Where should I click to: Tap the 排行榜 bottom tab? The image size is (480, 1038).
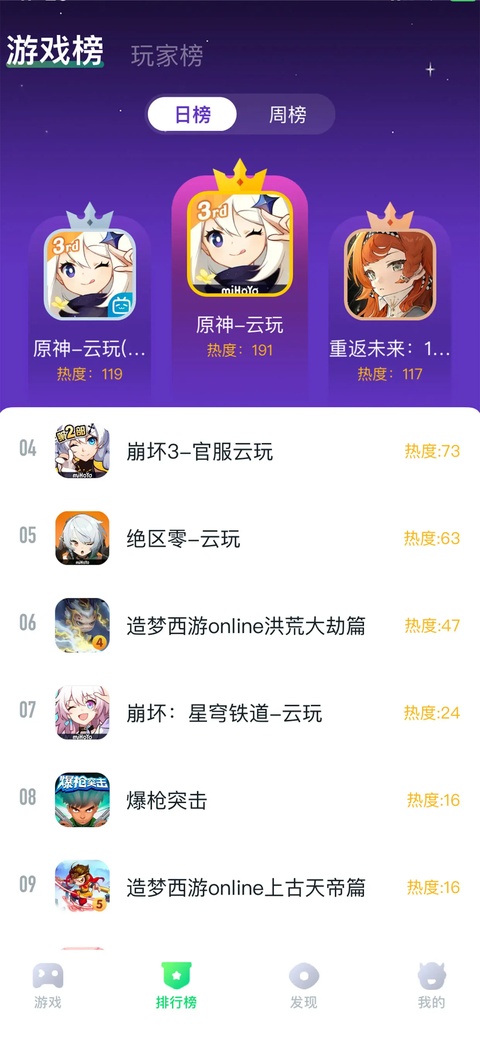(176, 986)
